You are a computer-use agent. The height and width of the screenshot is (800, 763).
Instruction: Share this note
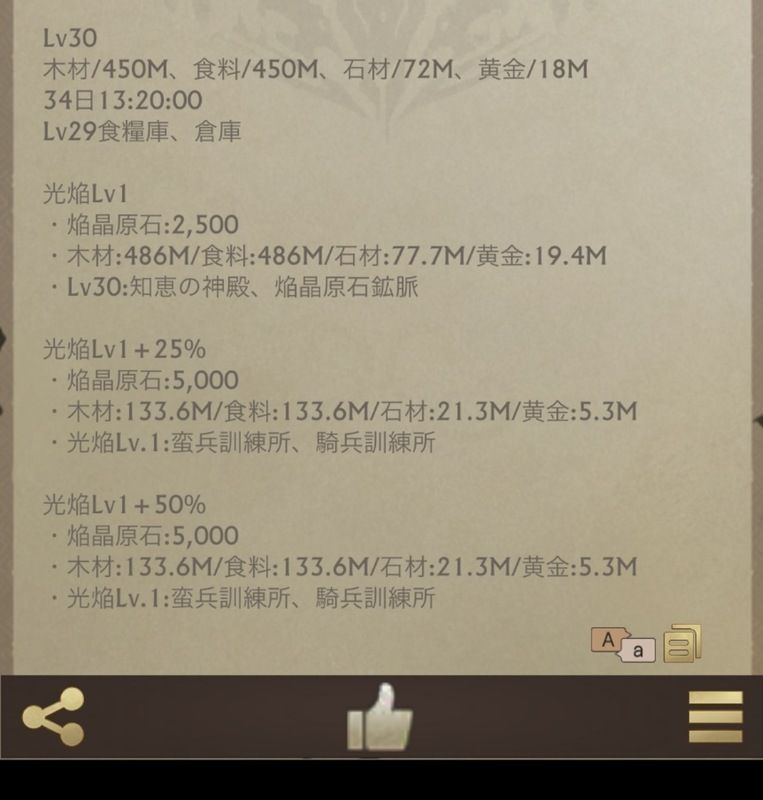(54, 717)
